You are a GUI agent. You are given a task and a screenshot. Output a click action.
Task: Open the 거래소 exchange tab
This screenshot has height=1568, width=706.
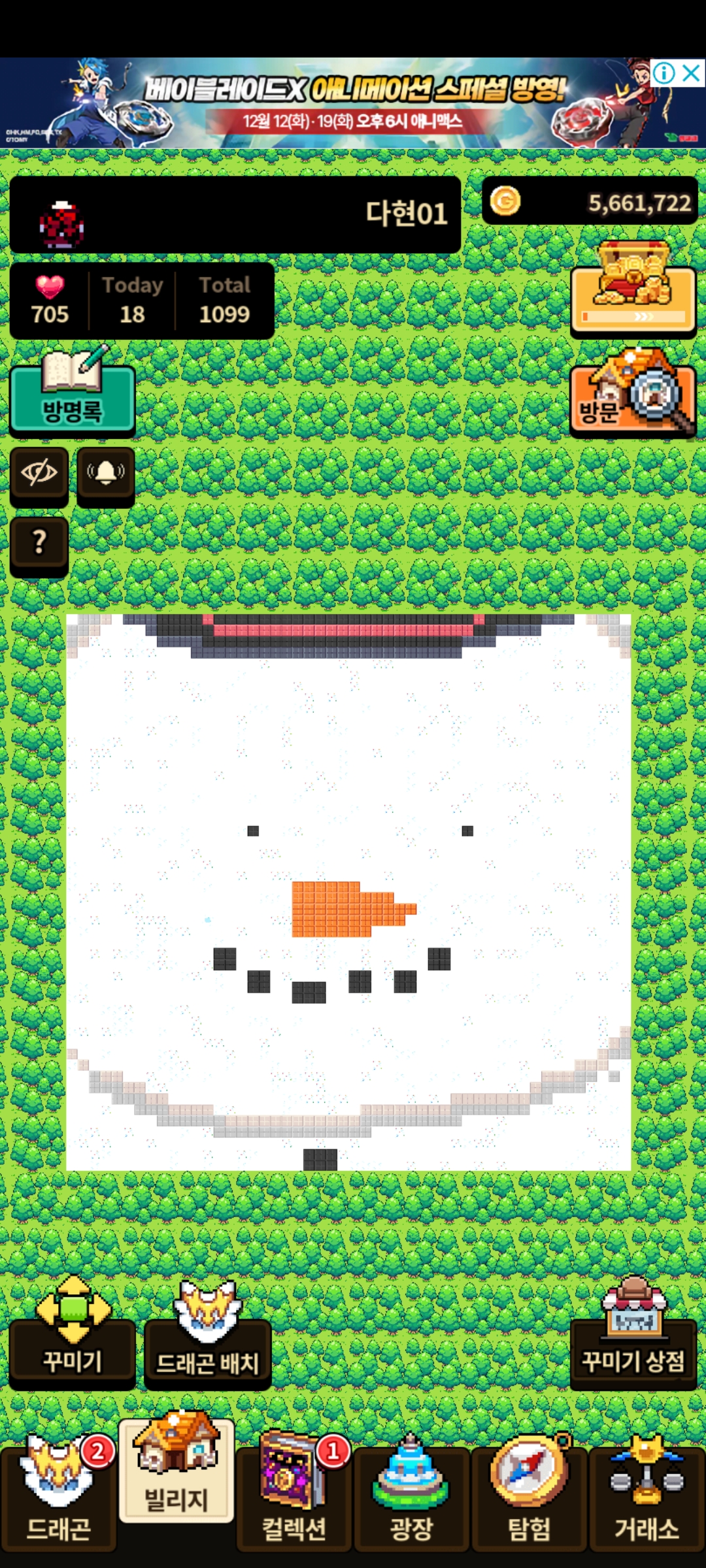(647, 1499)
